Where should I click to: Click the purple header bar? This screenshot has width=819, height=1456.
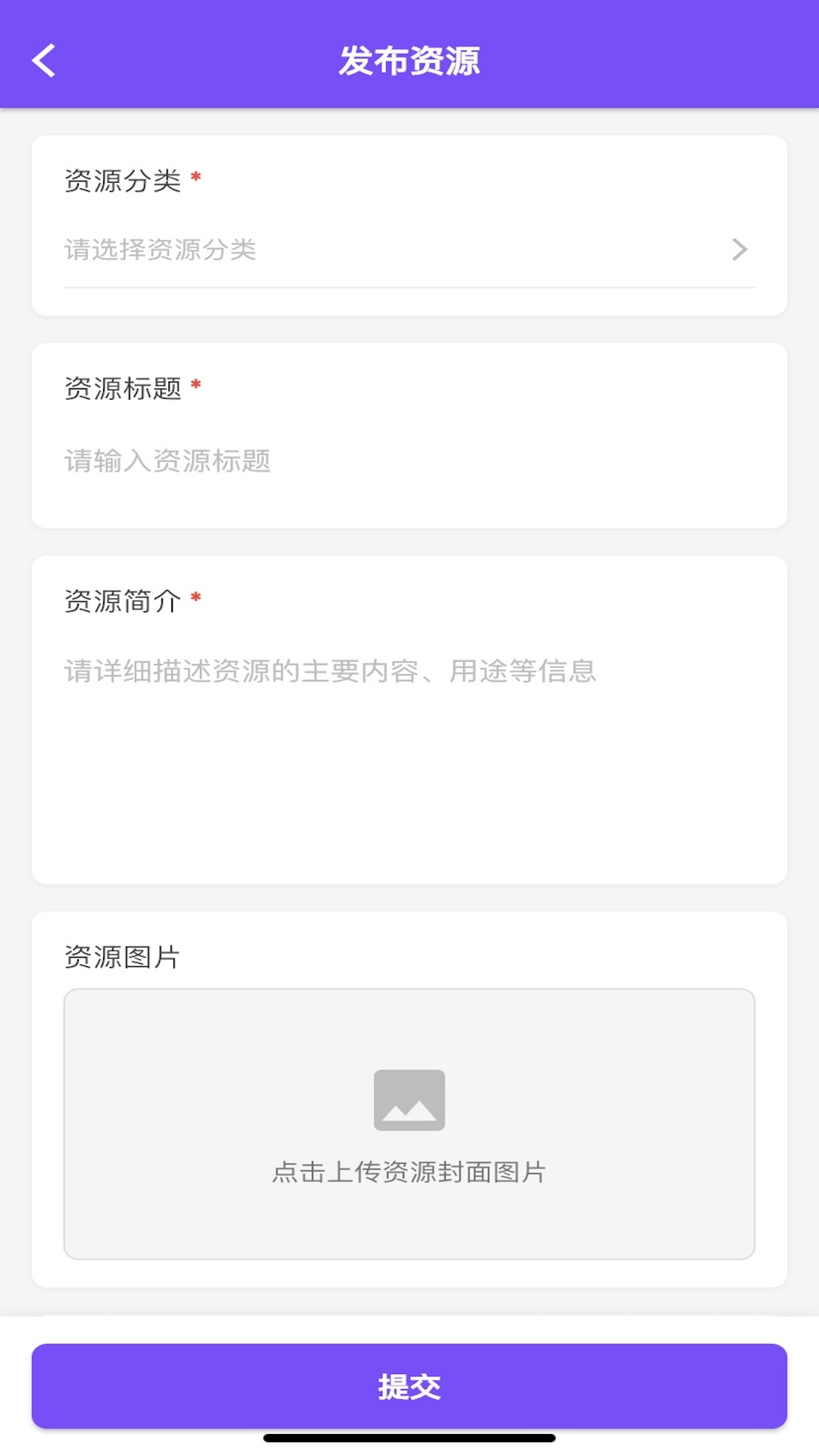tap(409, 53)
